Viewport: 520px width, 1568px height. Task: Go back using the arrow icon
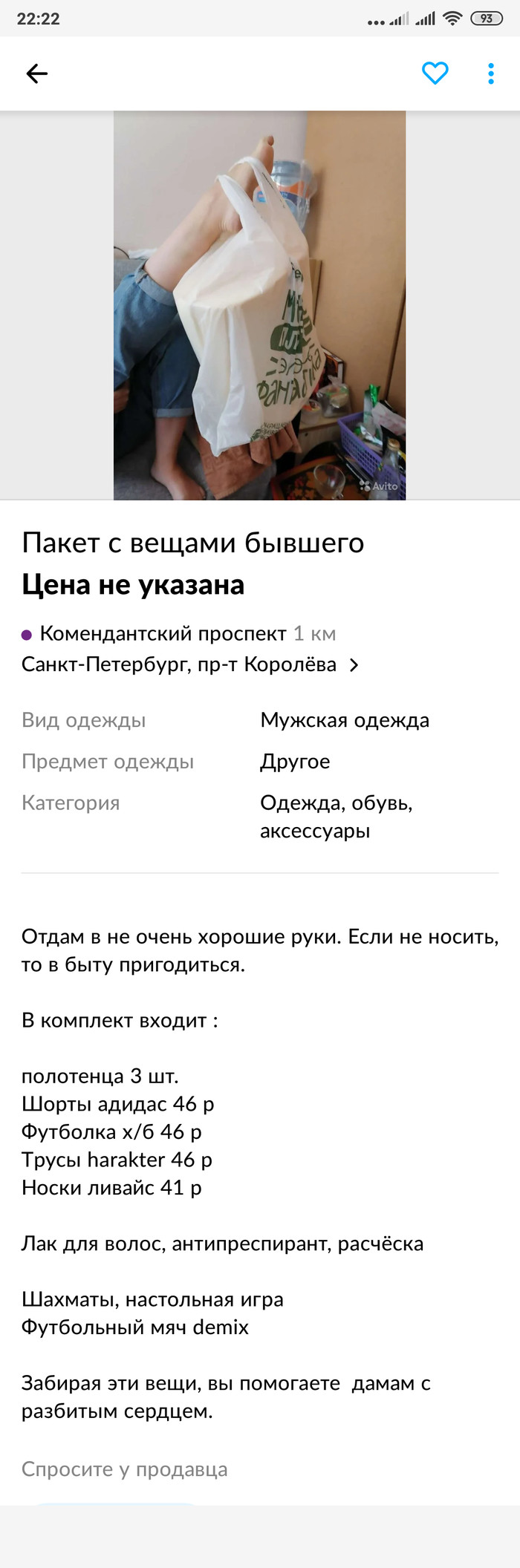tap(36, 73)
